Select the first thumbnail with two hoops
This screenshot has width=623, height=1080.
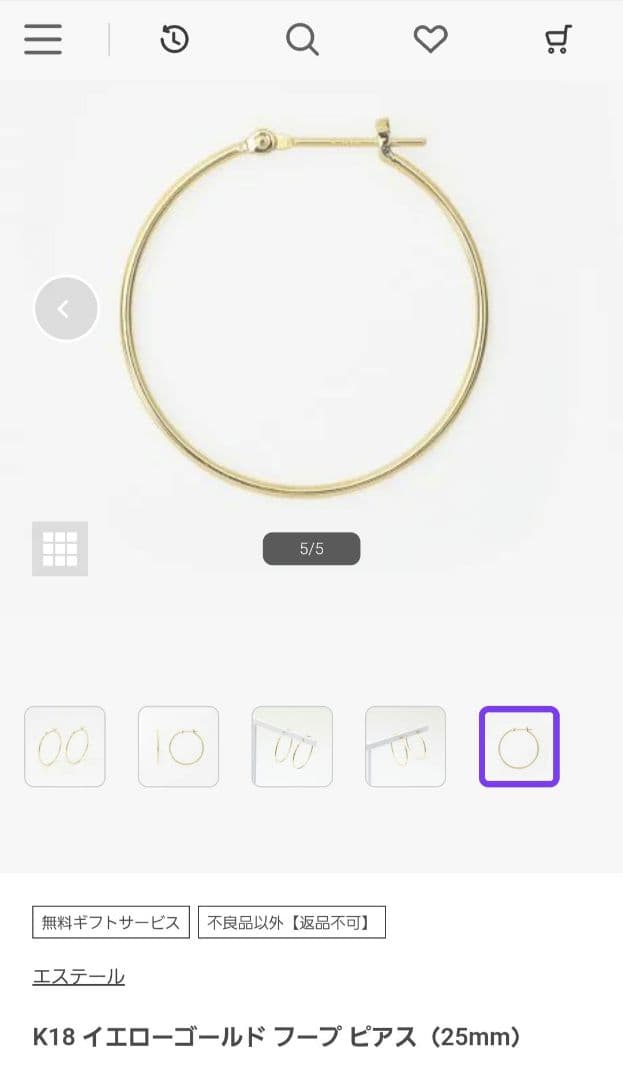65,746
